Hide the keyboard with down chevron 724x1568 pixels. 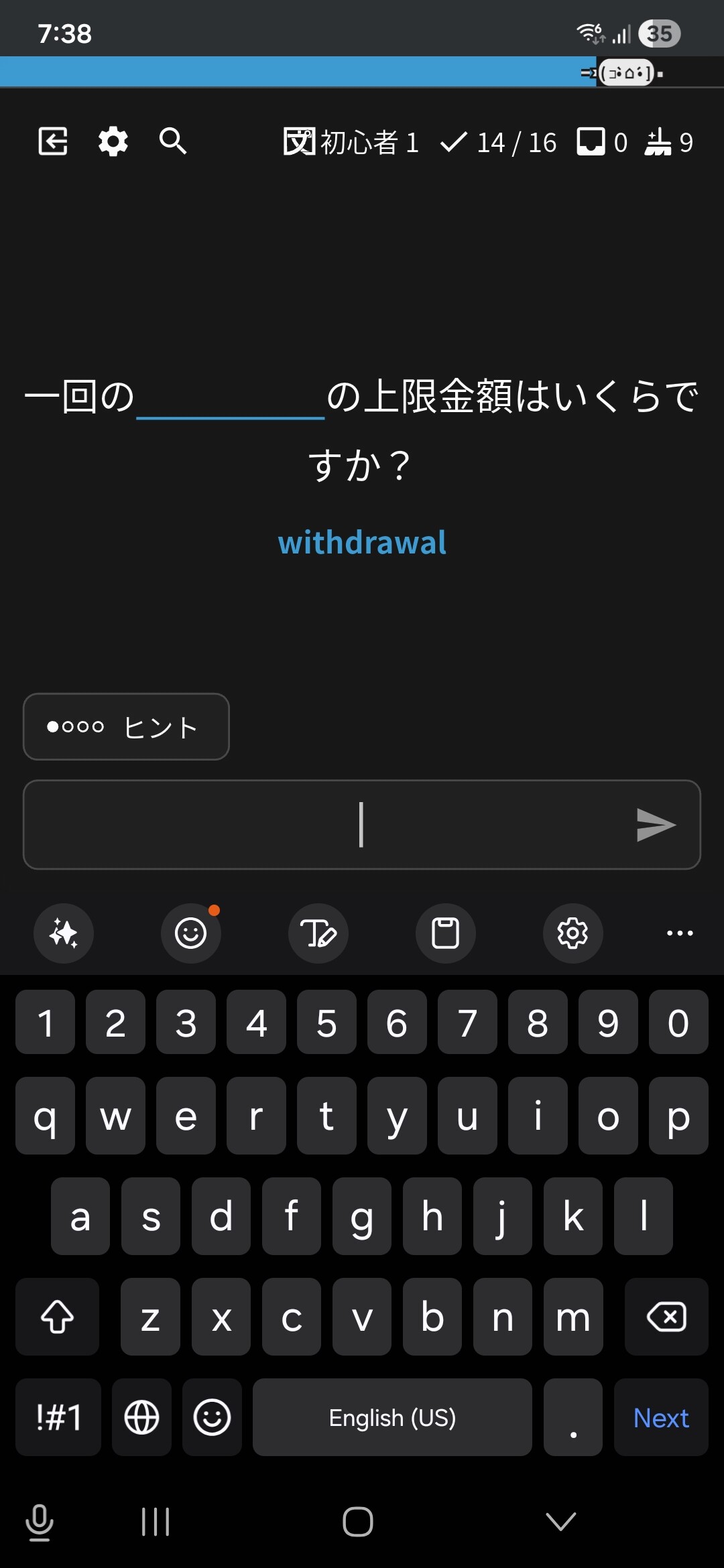pyautogui.click(x=561, y=1522)
